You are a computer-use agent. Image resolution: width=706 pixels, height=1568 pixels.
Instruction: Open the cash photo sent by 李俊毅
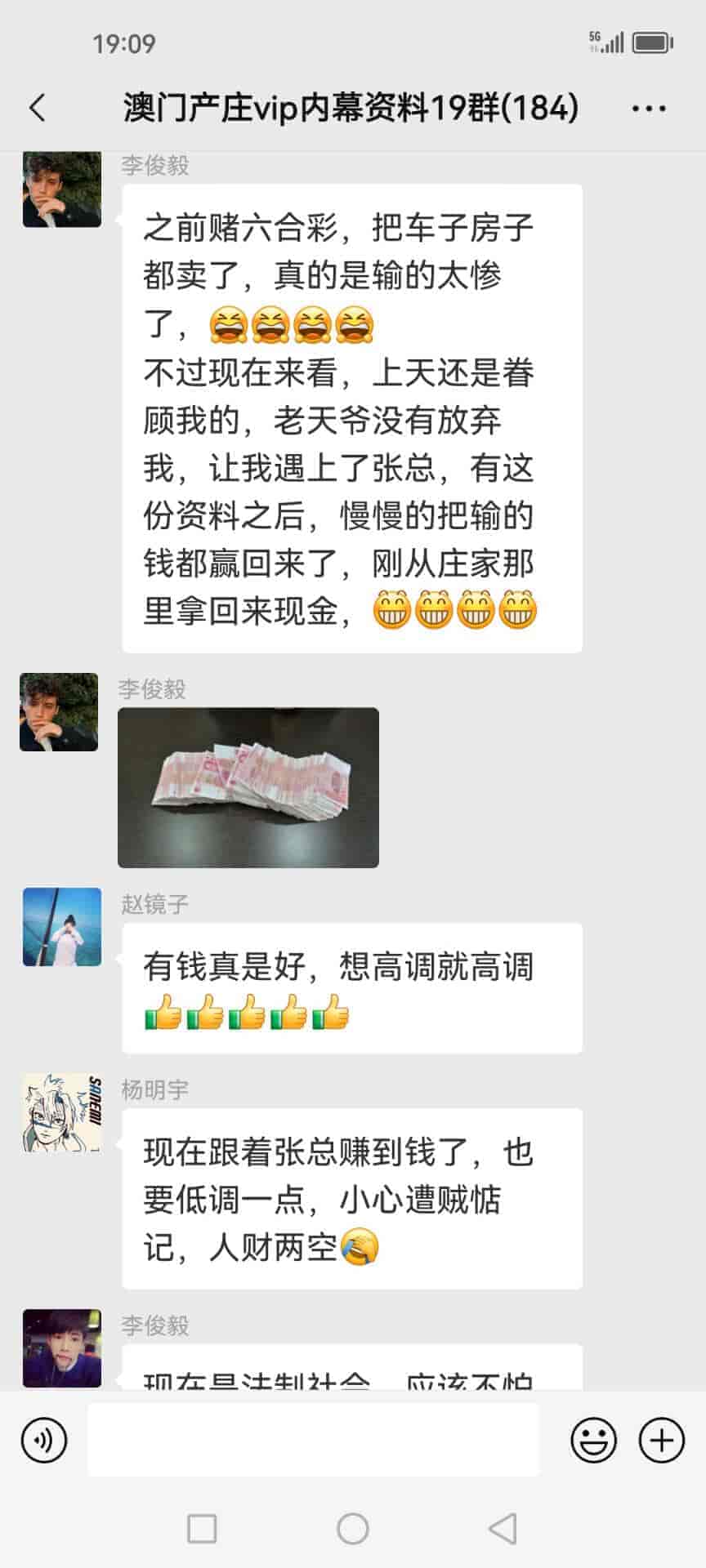(x=248, y=786)
